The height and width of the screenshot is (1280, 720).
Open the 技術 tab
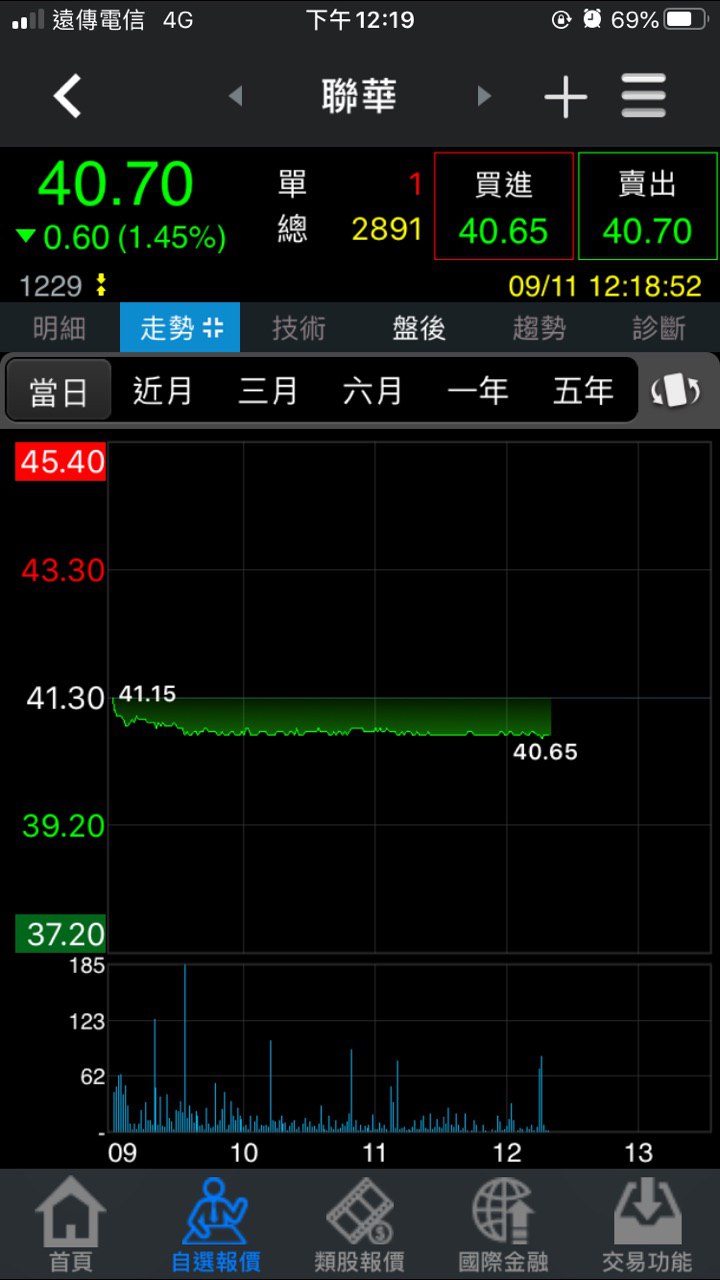coord(299,328)
